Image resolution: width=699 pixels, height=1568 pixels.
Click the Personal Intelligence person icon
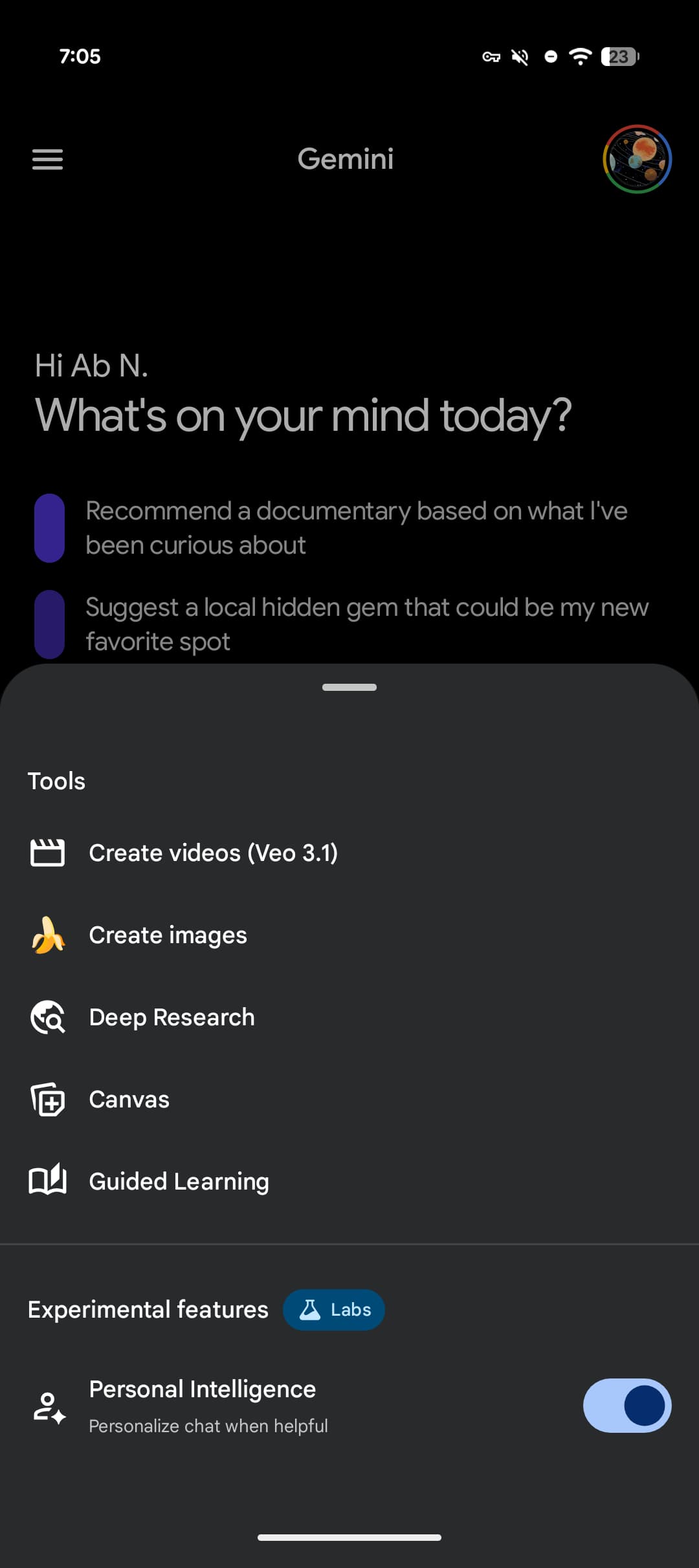(x=49, y=1406)
